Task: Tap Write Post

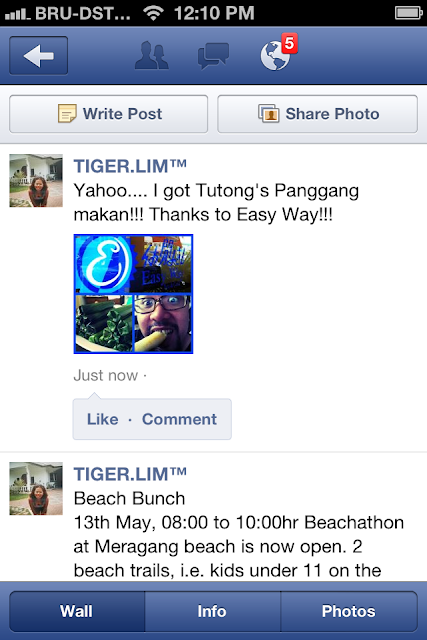Action: (x=109, y=114)
